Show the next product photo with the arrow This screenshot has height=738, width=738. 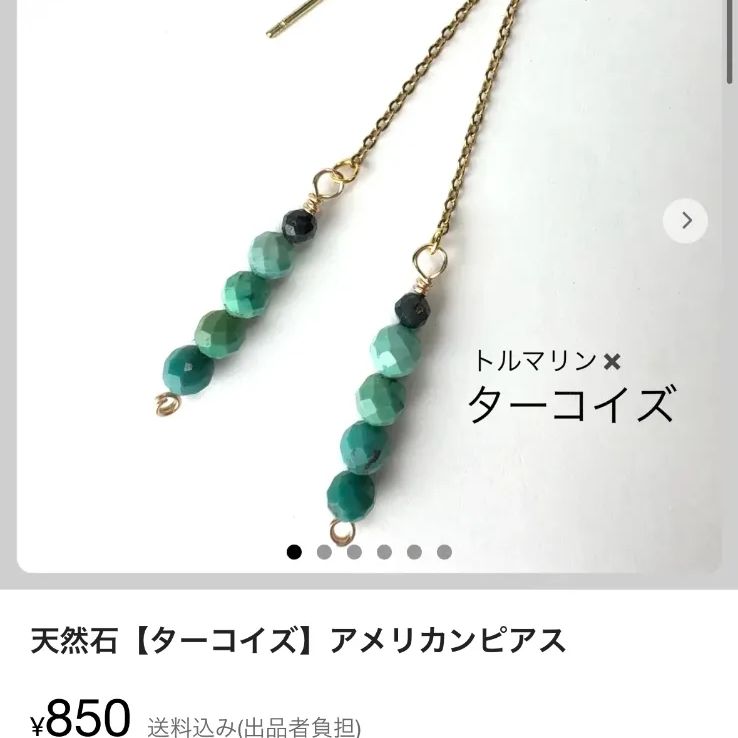point(686,221)
